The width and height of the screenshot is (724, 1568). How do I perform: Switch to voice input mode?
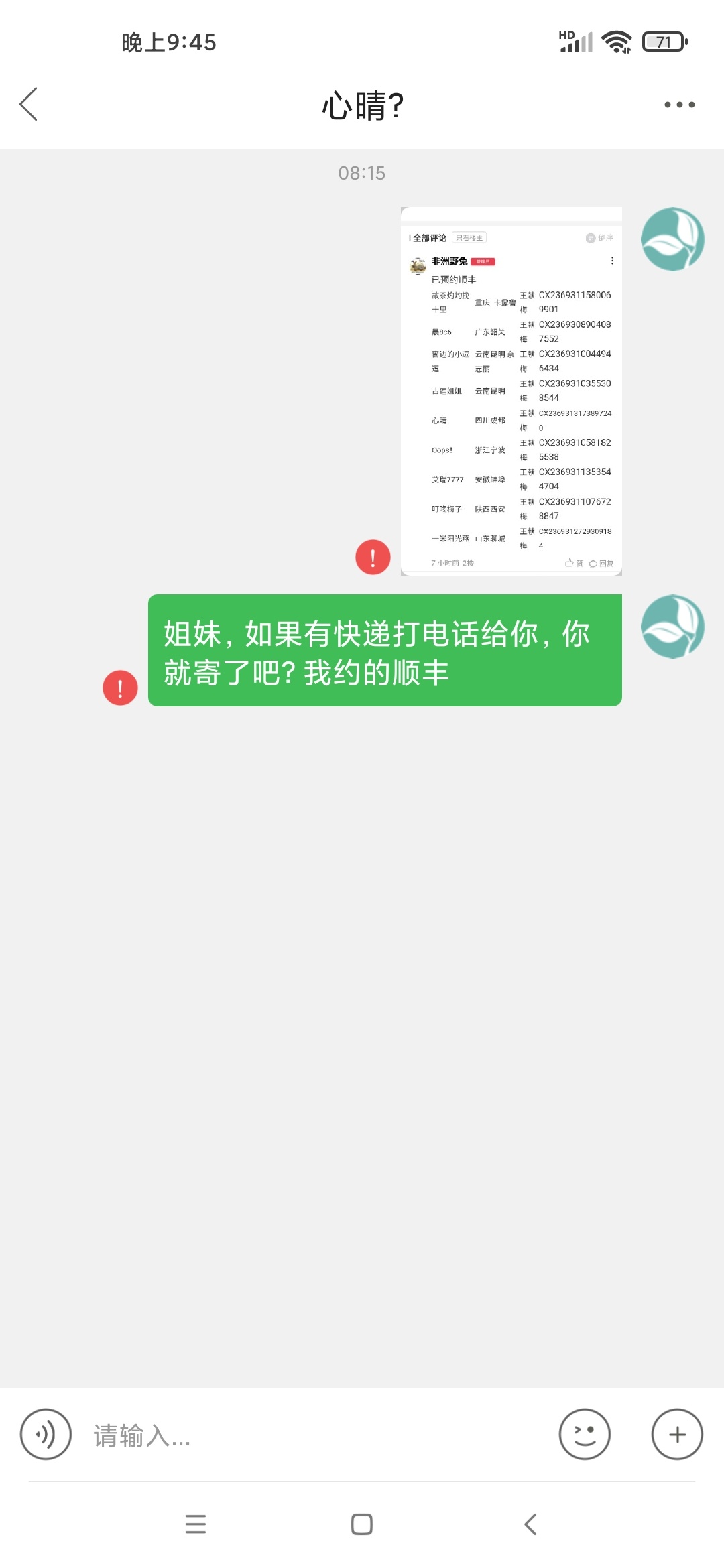coord(46,1434)
